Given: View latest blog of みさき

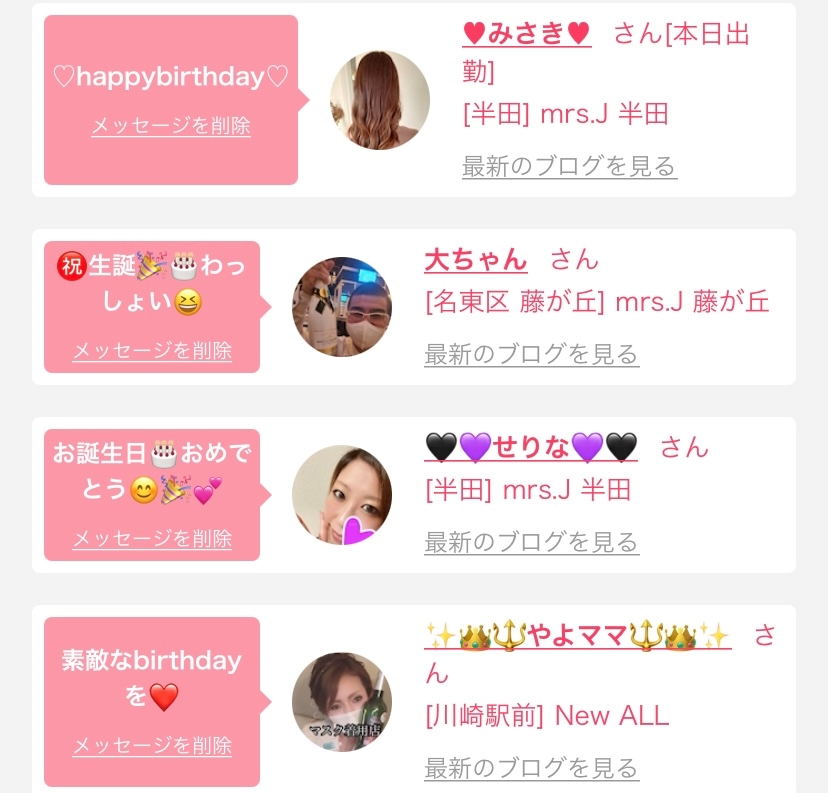Looking at the screenshot, I should coord(569,166).
